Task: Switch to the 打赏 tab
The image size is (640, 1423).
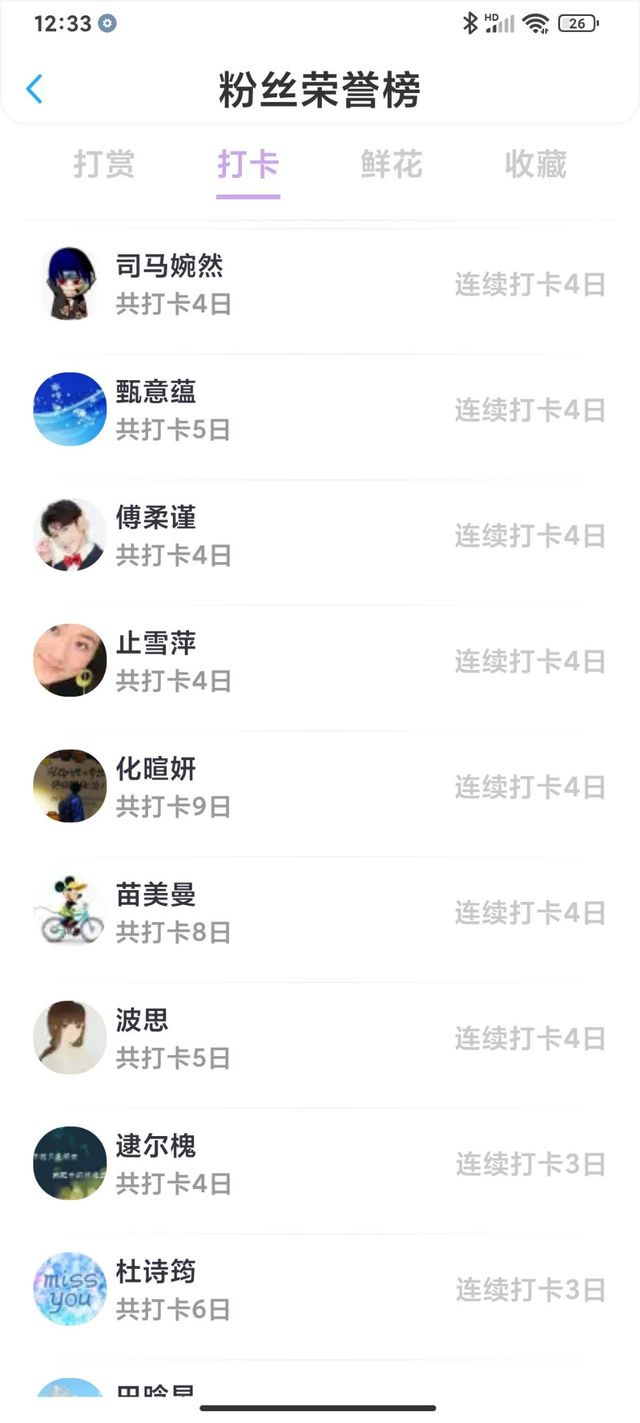Action: (104, 164)
